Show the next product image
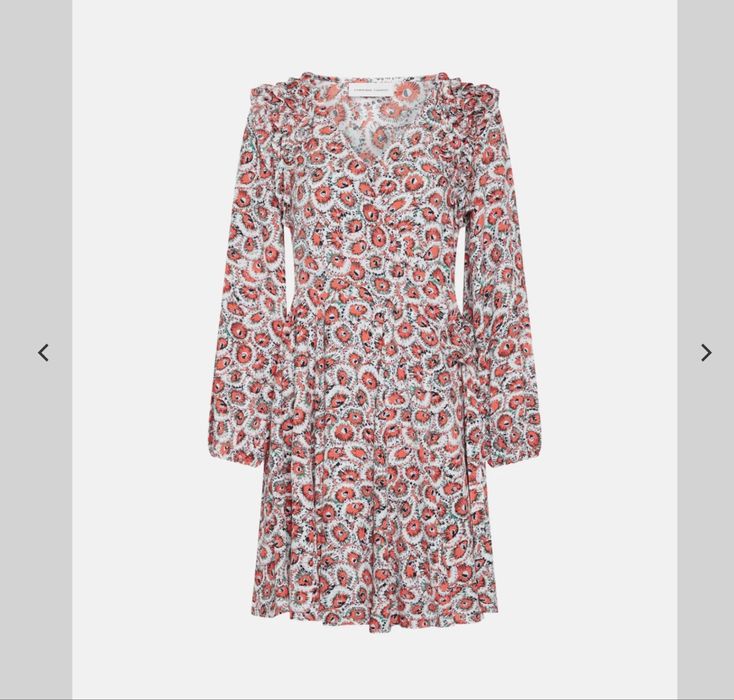This screenshot has width=734, height=700. [705, 352]
